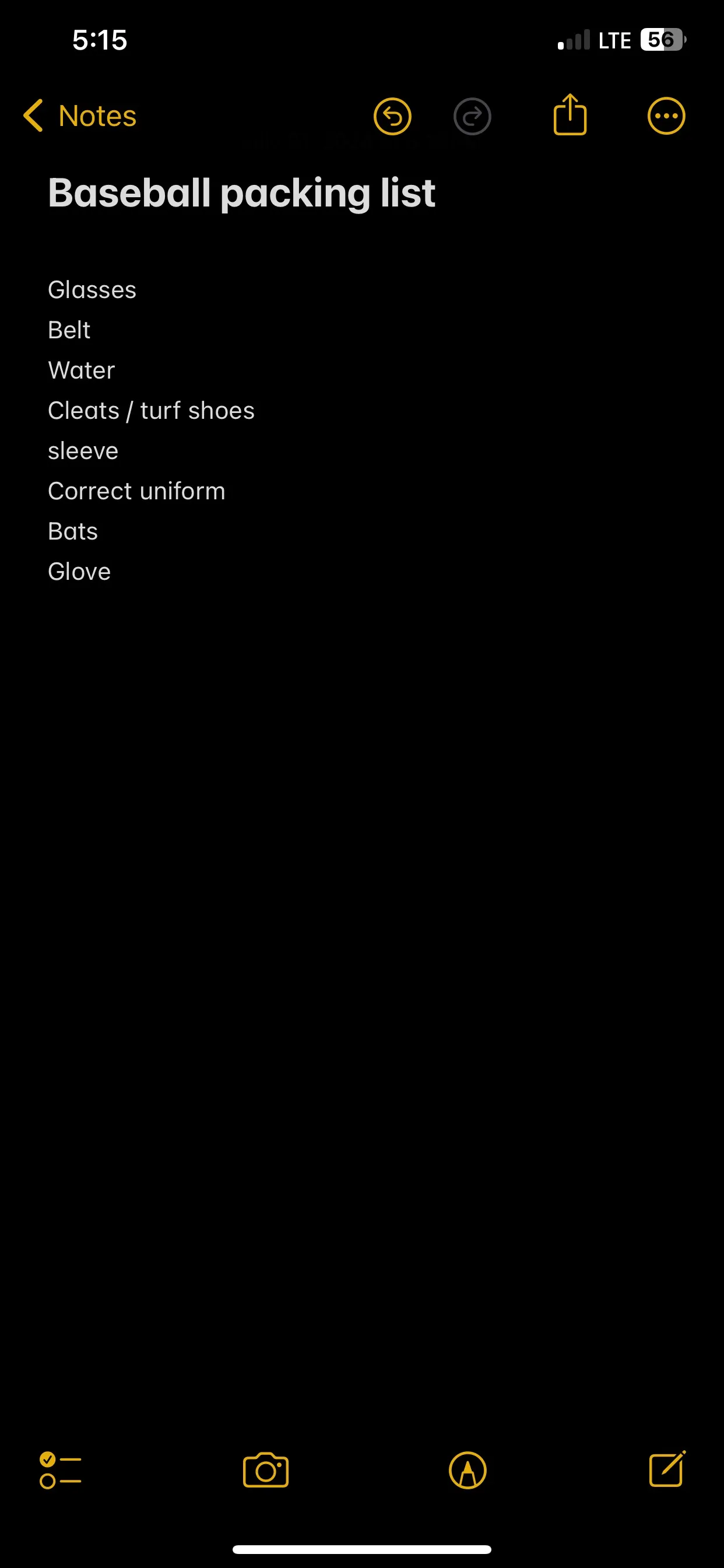
Task: Open the camera attachment option
Action: (266, 1470)
